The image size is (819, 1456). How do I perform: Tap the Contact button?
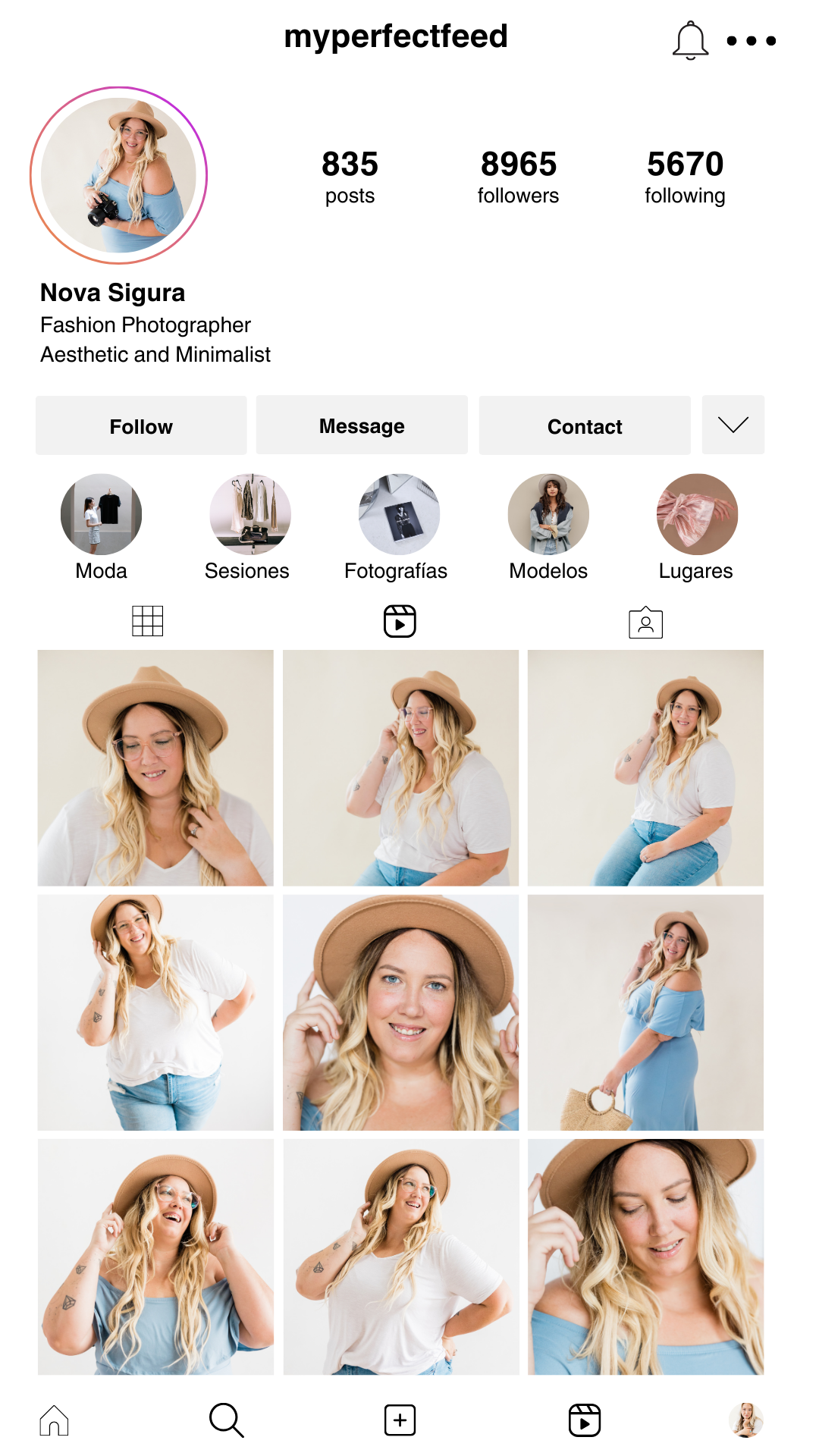coord(585,425)
